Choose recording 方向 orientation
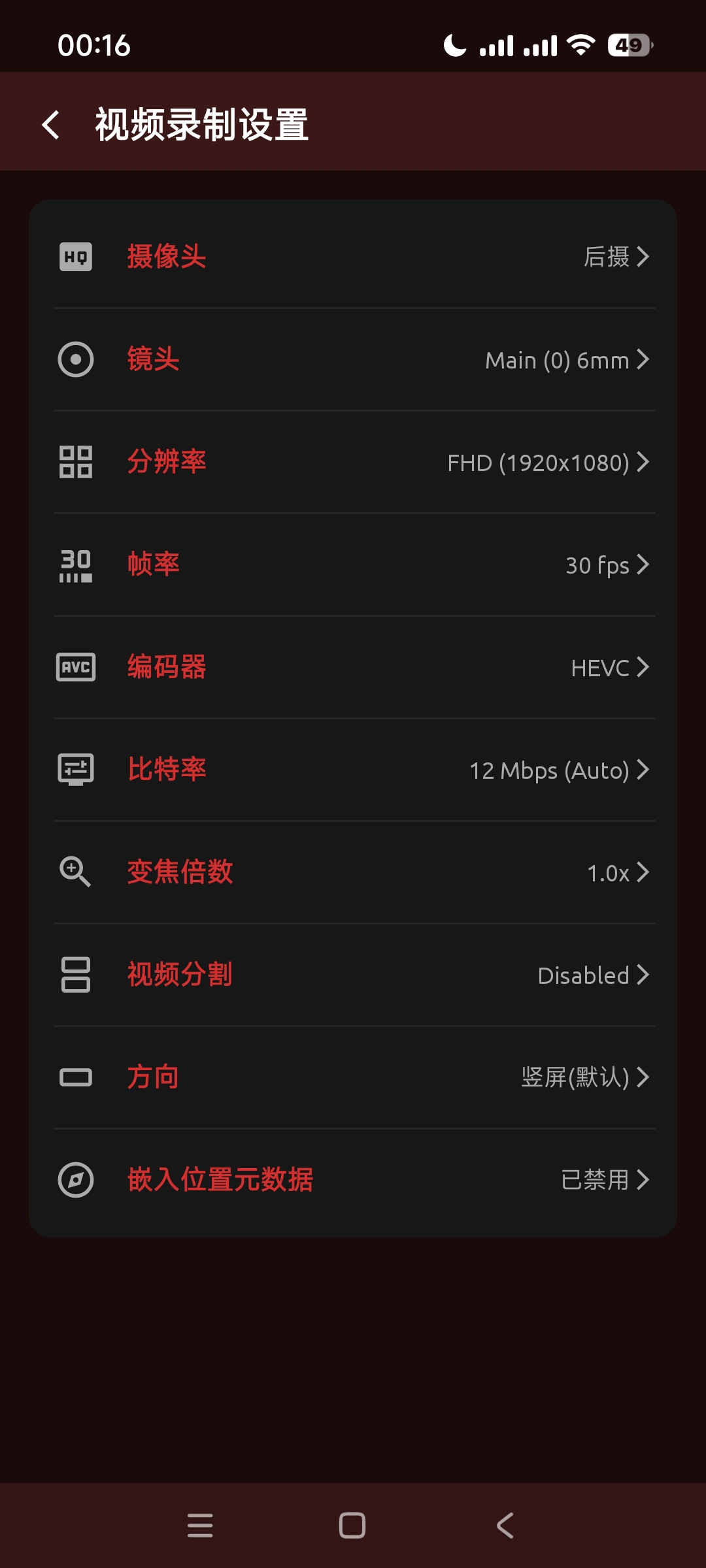706x1568 pixels. click(353, 1077)
